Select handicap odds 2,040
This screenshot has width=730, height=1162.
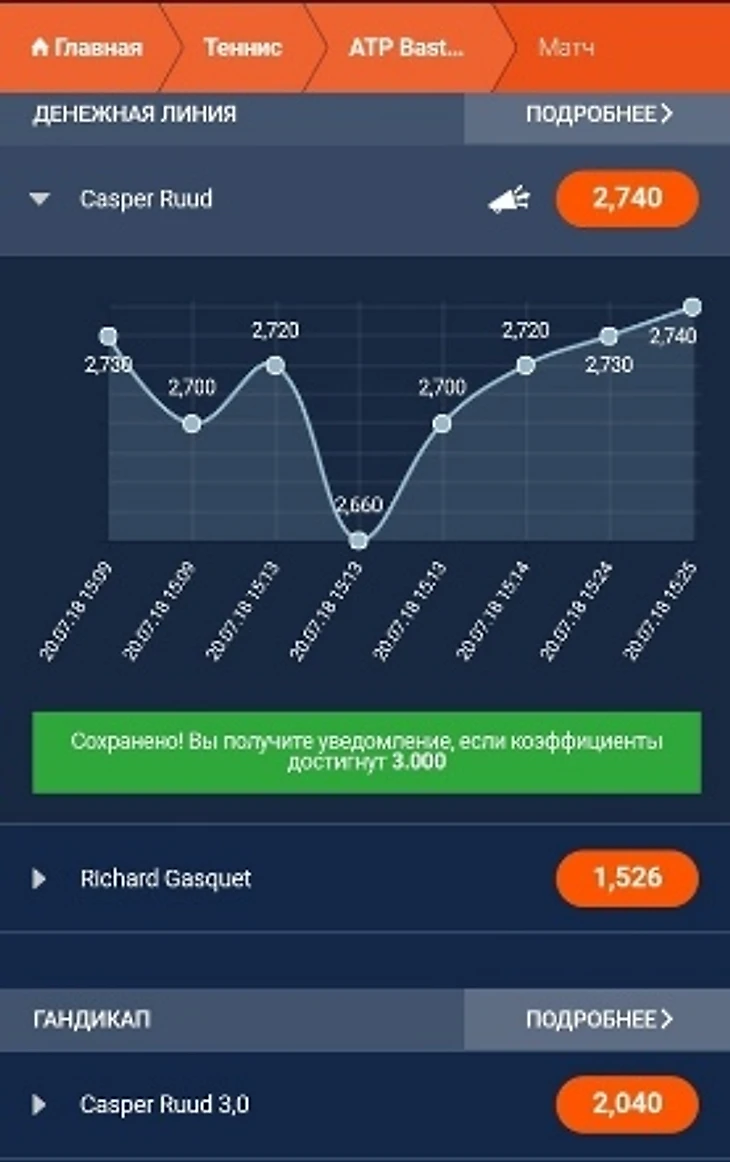(627, 1104)
